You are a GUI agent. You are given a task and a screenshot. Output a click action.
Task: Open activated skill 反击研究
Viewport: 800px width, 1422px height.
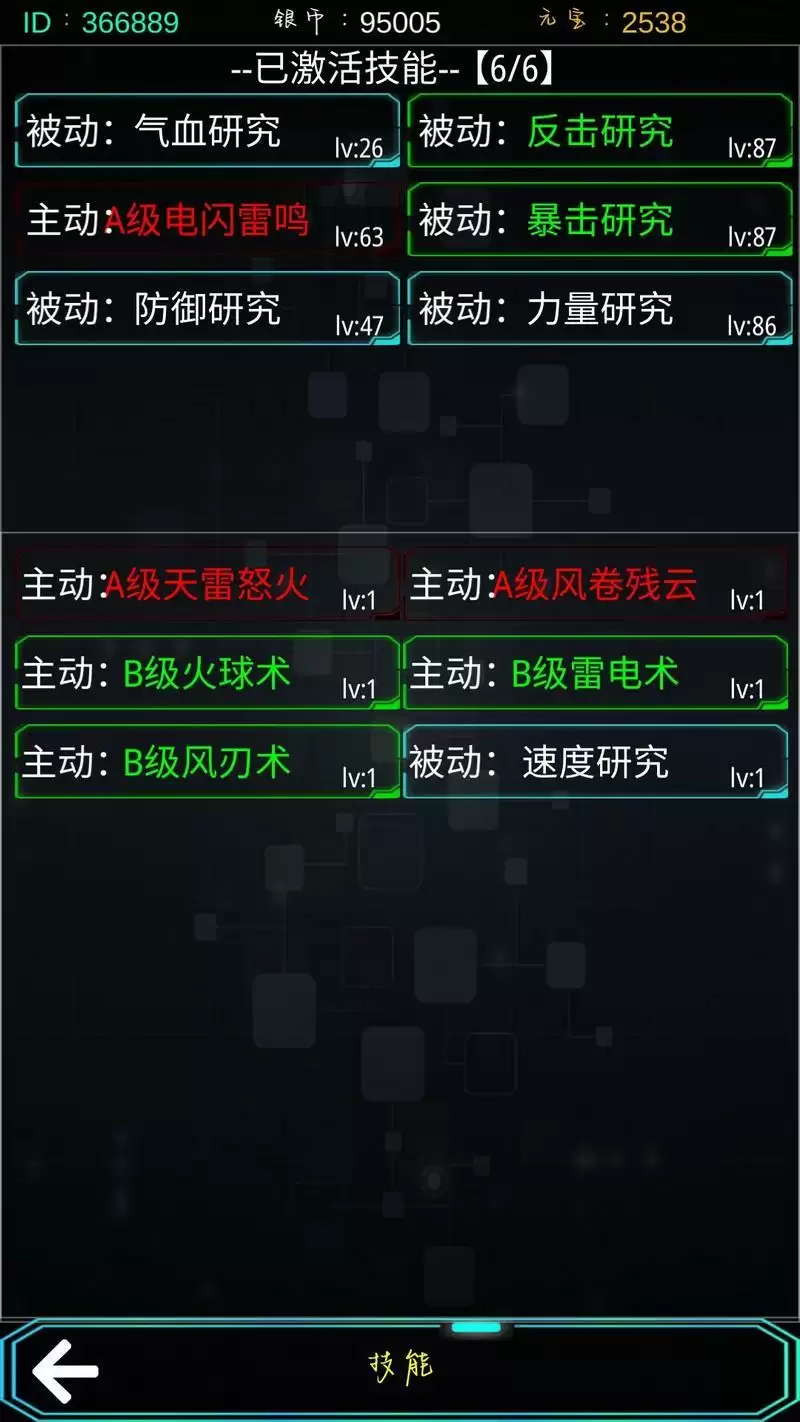click(599, 131)
